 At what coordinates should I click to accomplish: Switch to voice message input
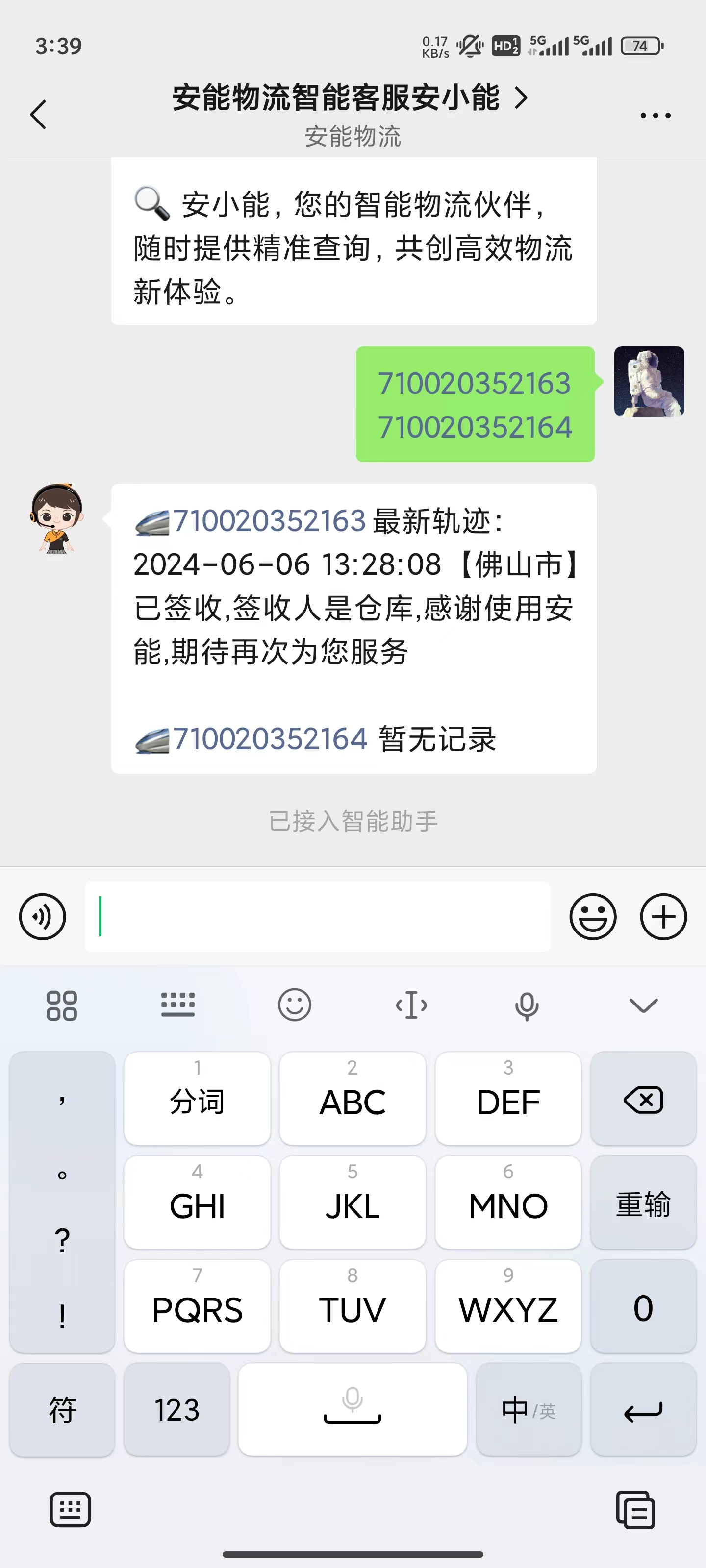(x=43, y=916)
